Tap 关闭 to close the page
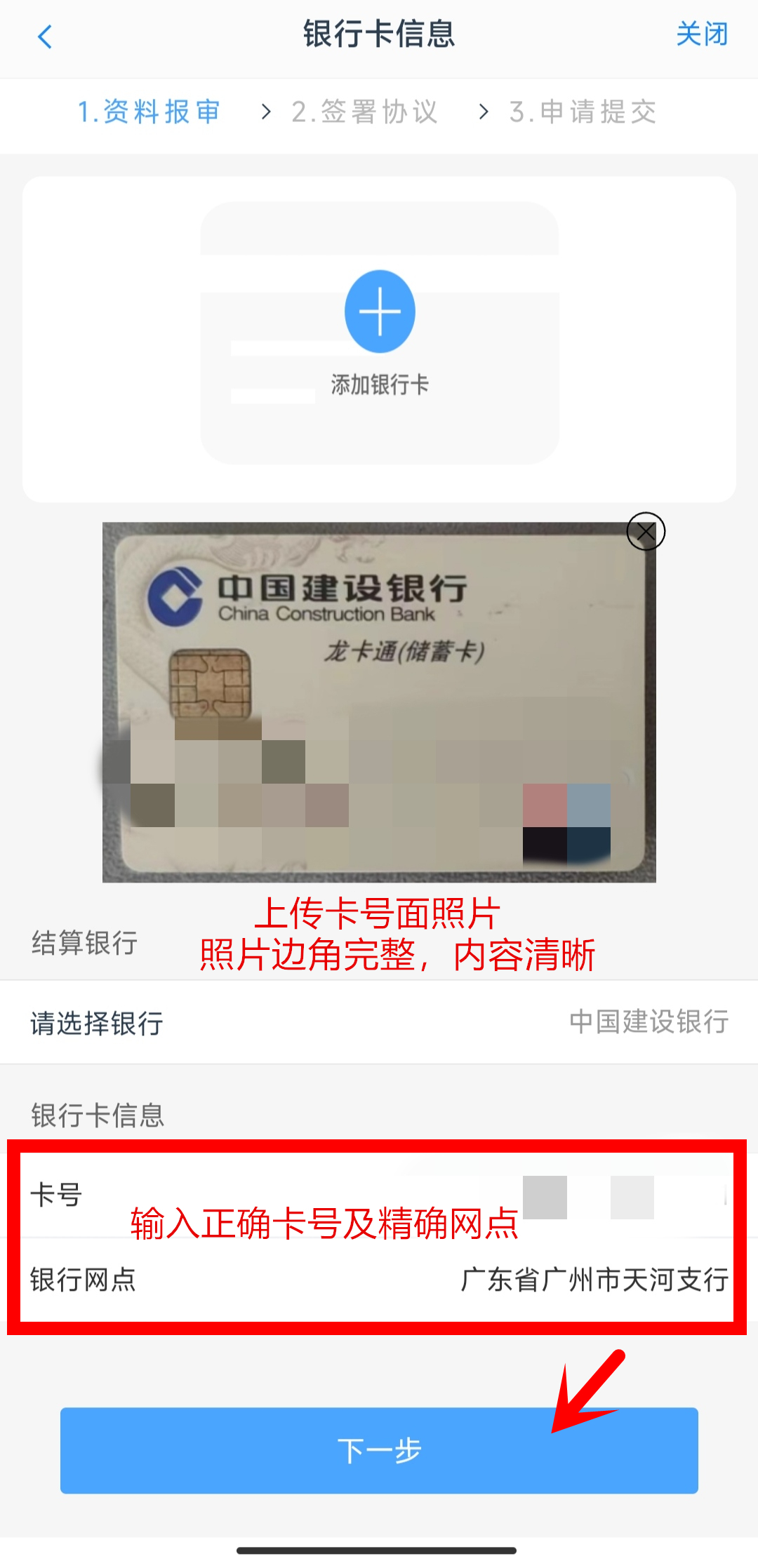The image size is (758, 1568). pos(701,34)
